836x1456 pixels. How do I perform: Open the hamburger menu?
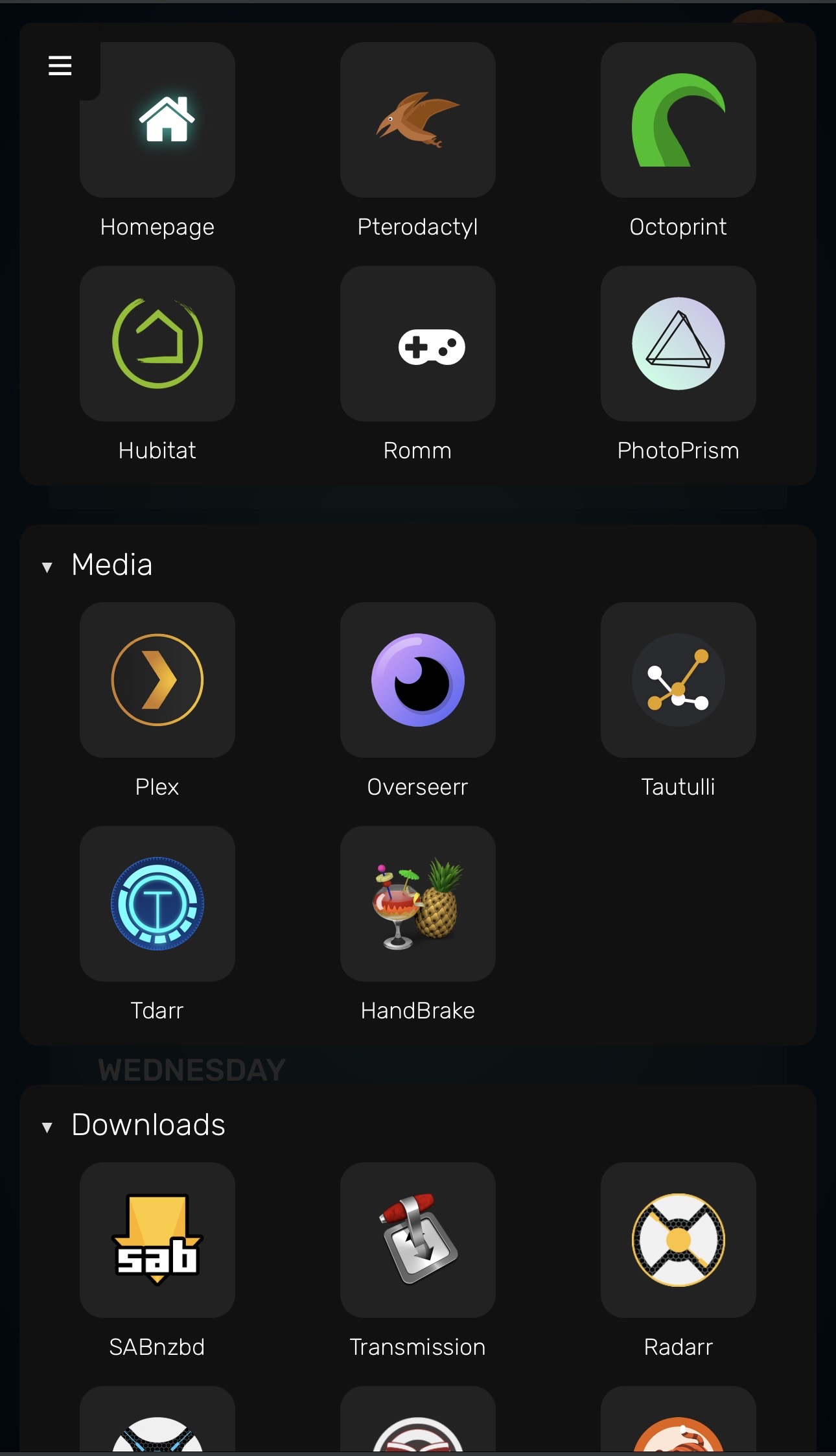click(60, 65)
